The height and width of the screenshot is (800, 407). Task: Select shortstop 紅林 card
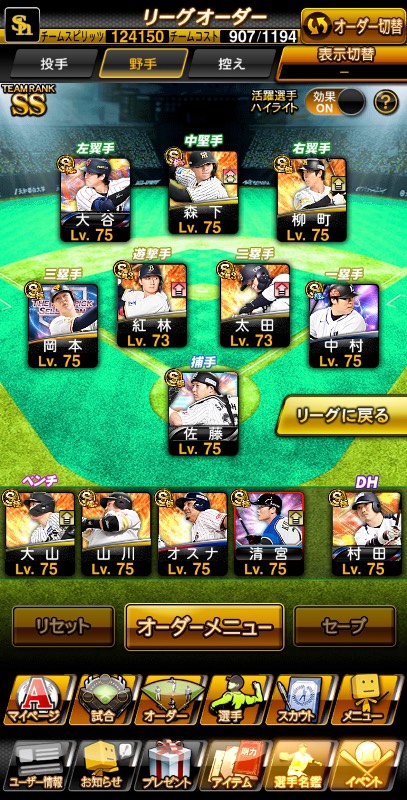152,305
